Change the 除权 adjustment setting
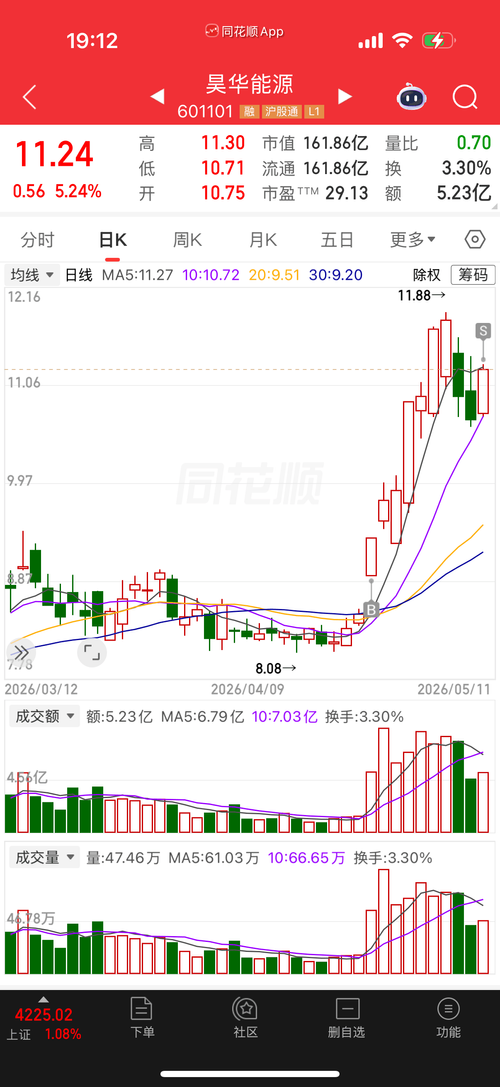The image size is (500, 1087). tap(427, 275)
